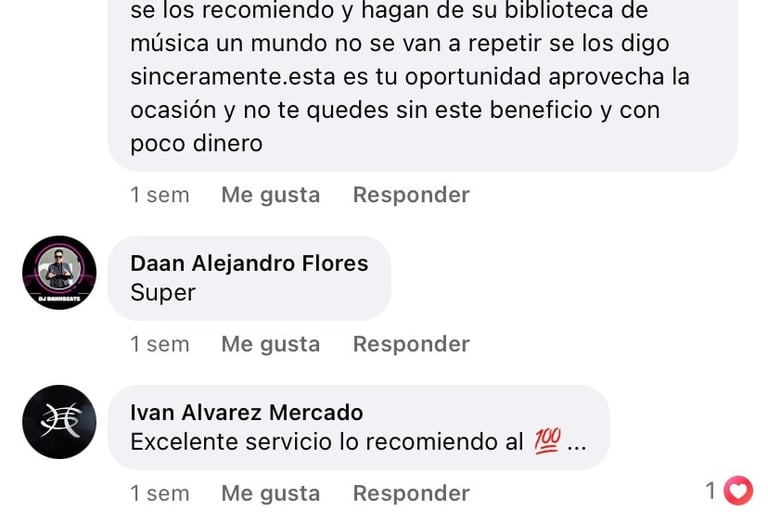The height and width of the screenshot is (512, 768).
Task: Like Daan Alejandro Flores's "Super" comment
Action: 270,344
